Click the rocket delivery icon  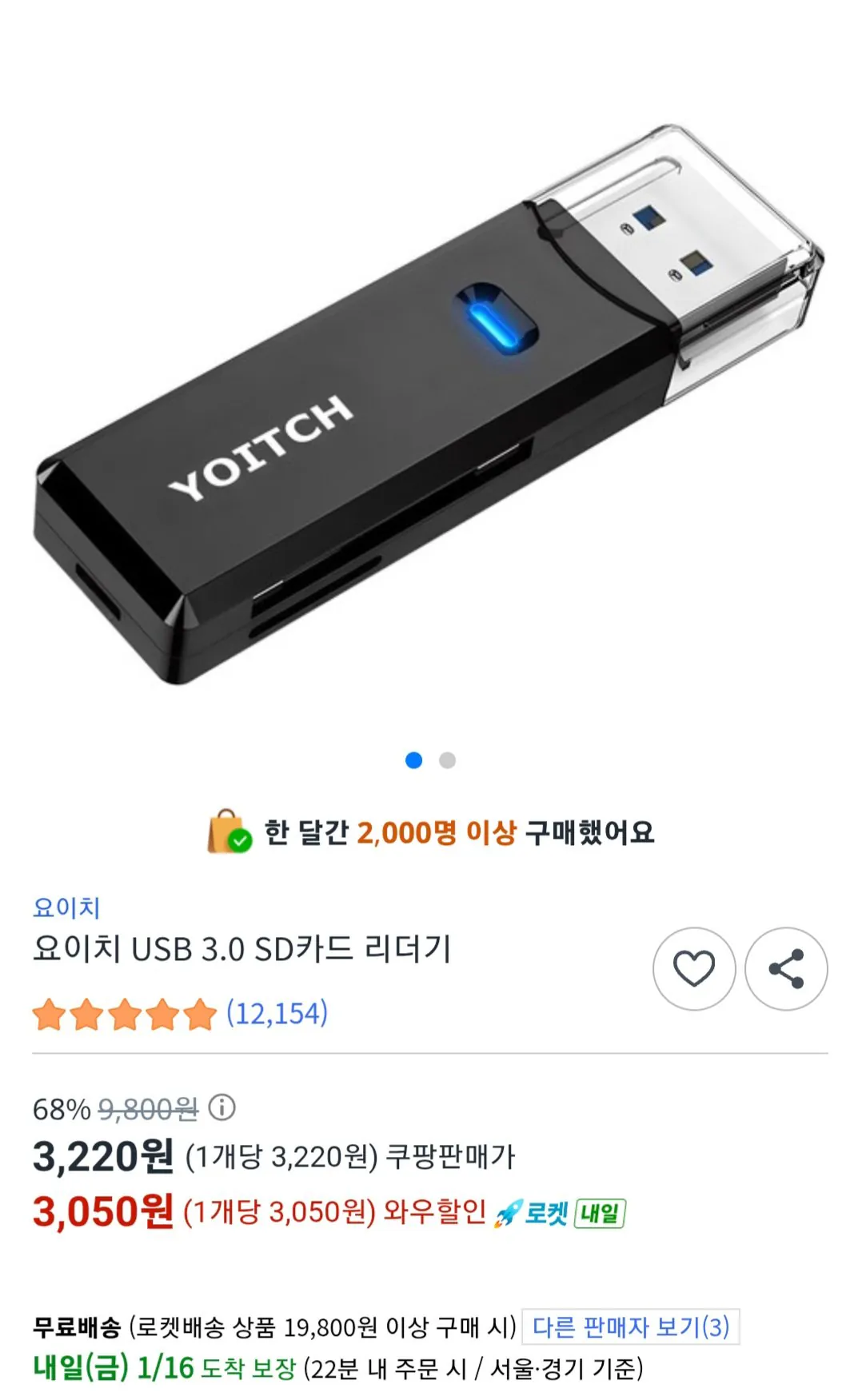[504, 1212]
